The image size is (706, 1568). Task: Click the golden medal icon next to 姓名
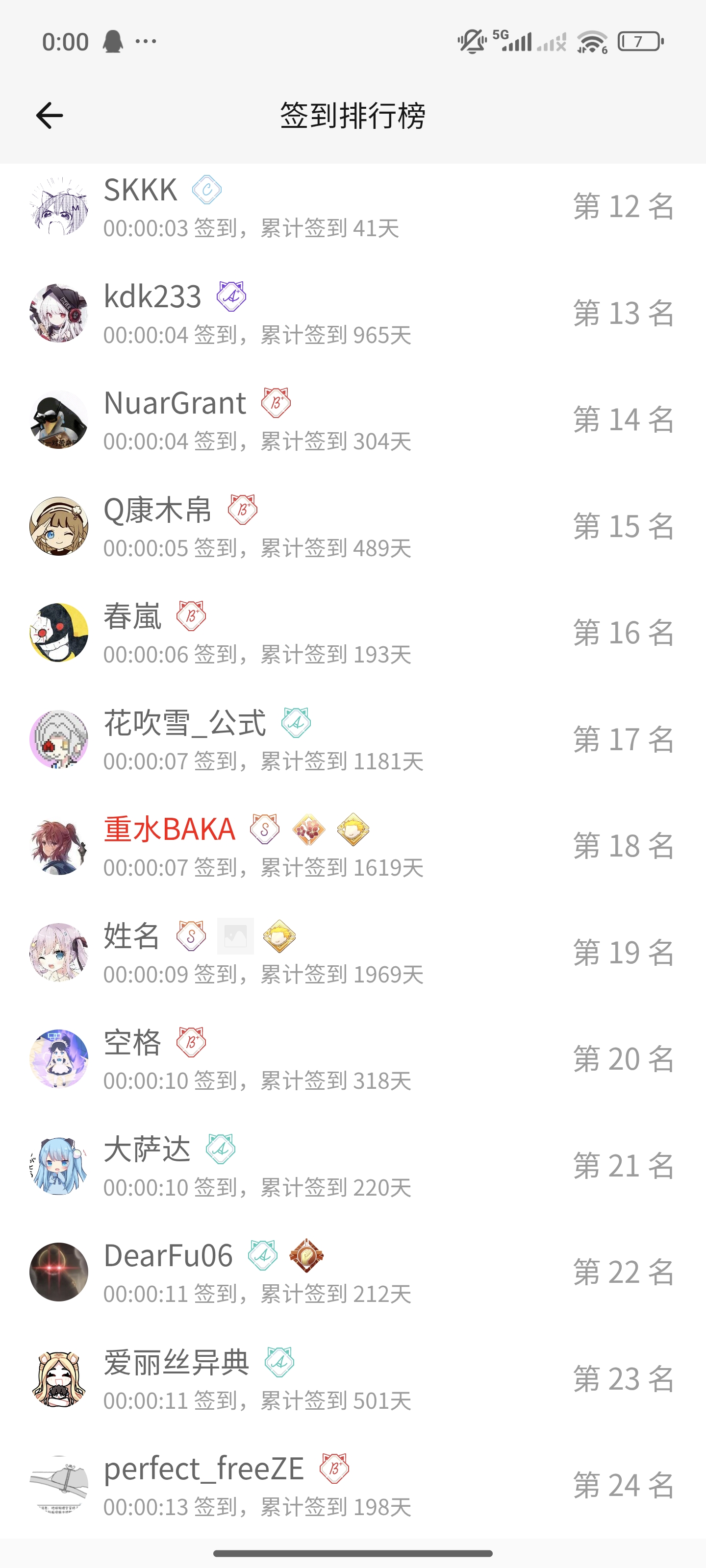point(279,935)
